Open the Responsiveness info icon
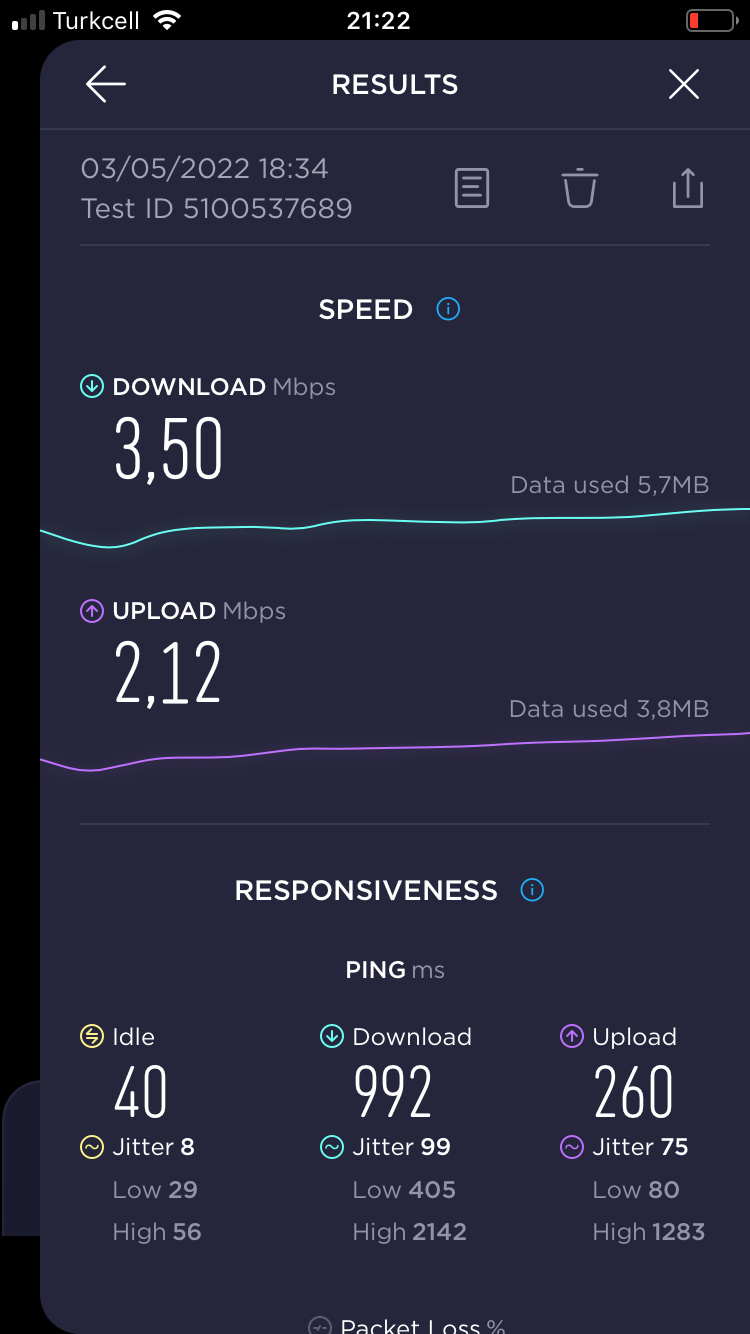The image size is (750, 1334). click(x=533, y=890)
